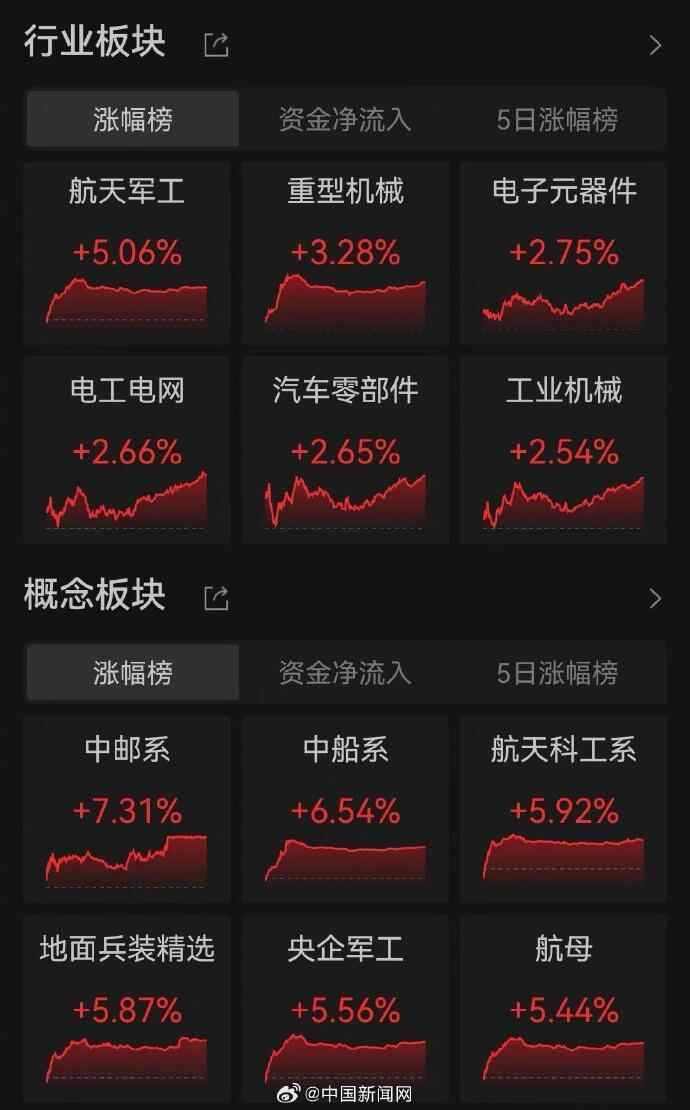Select 5日涨幅榜 tab under 行业板块
The image size is (690, 1110).
tap(557, 120)
